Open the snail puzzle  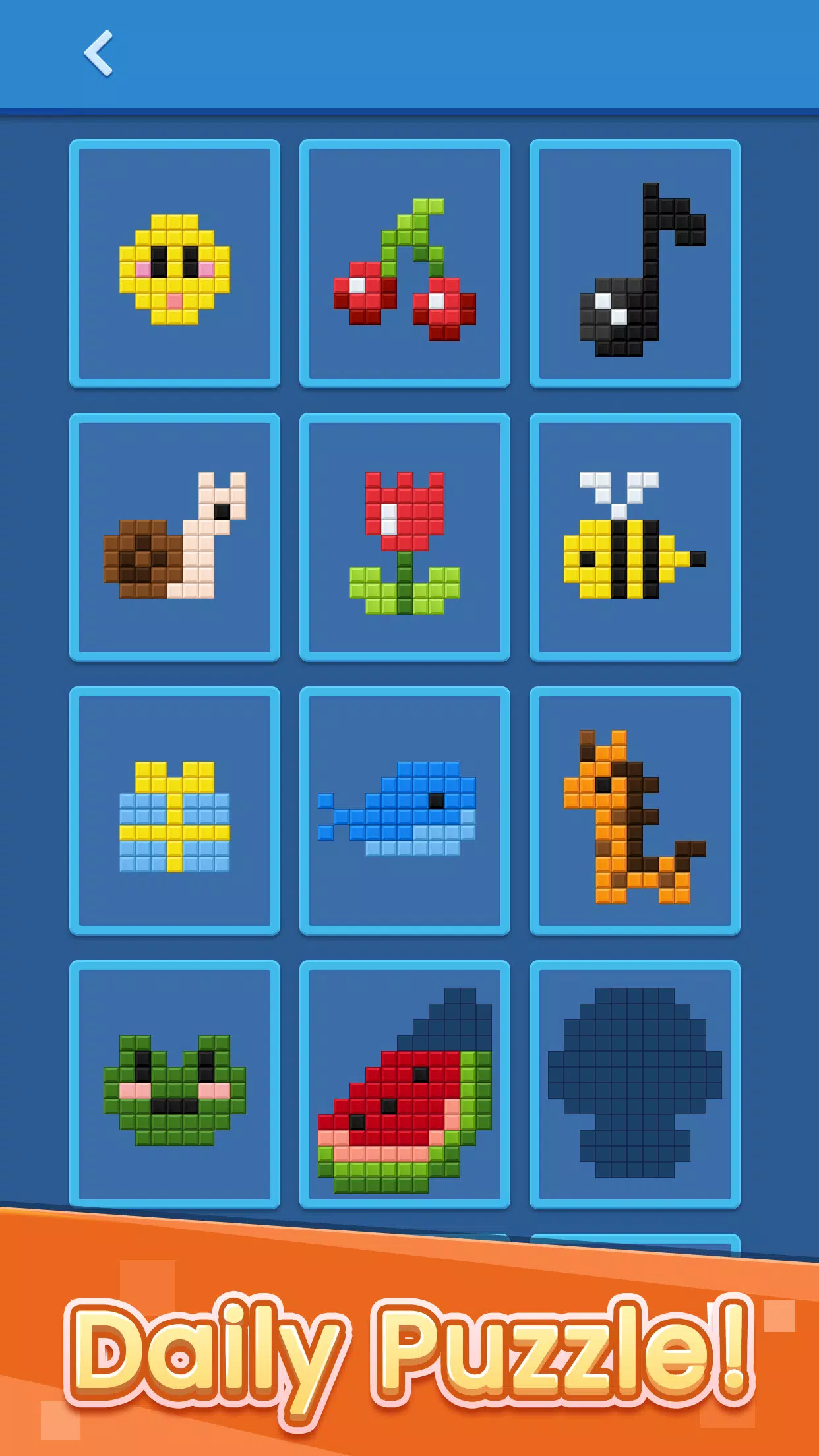pos(175,537)
